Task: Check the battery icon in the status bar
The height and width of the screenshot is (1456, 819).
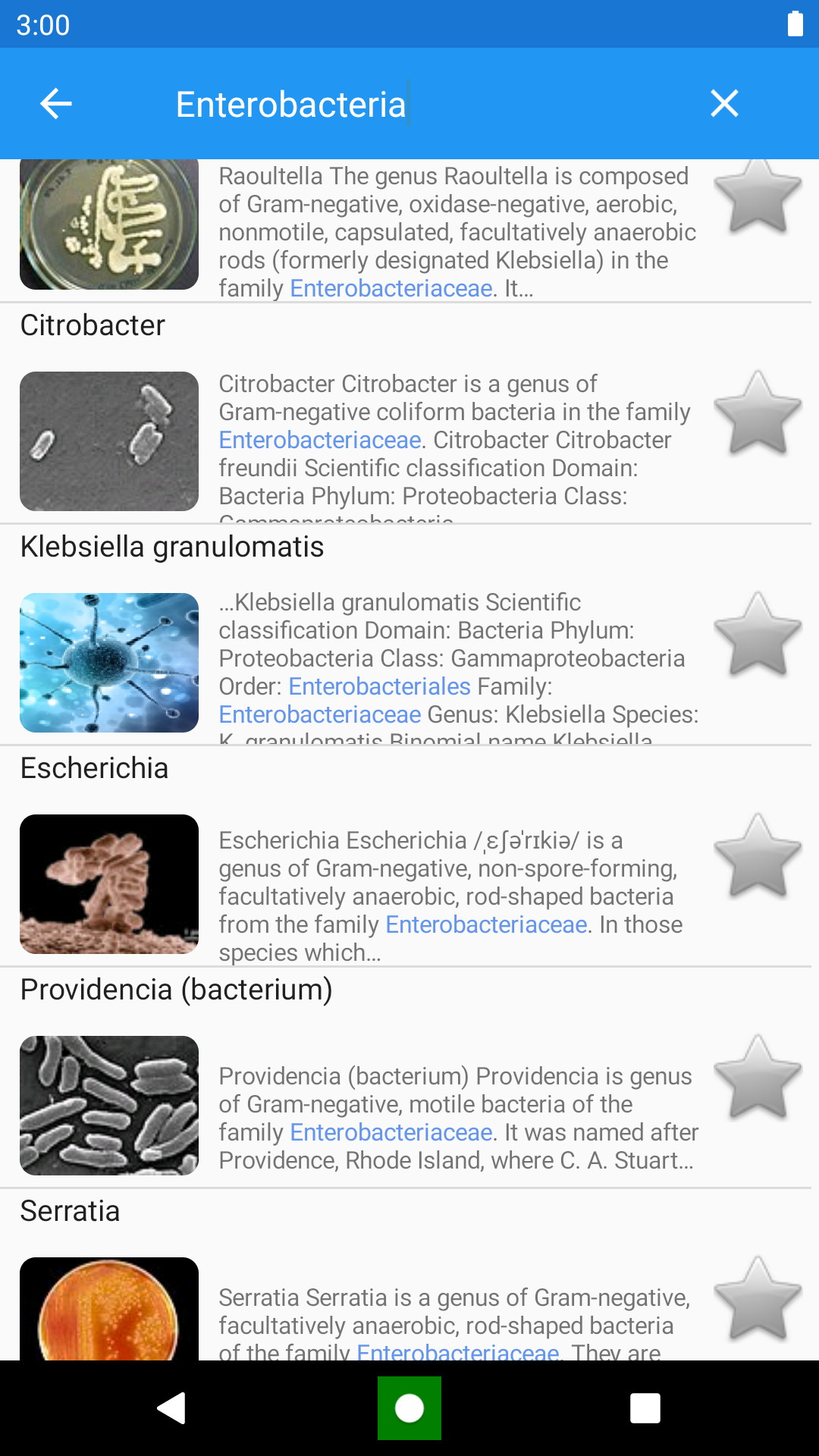Action: pos(794,25)
